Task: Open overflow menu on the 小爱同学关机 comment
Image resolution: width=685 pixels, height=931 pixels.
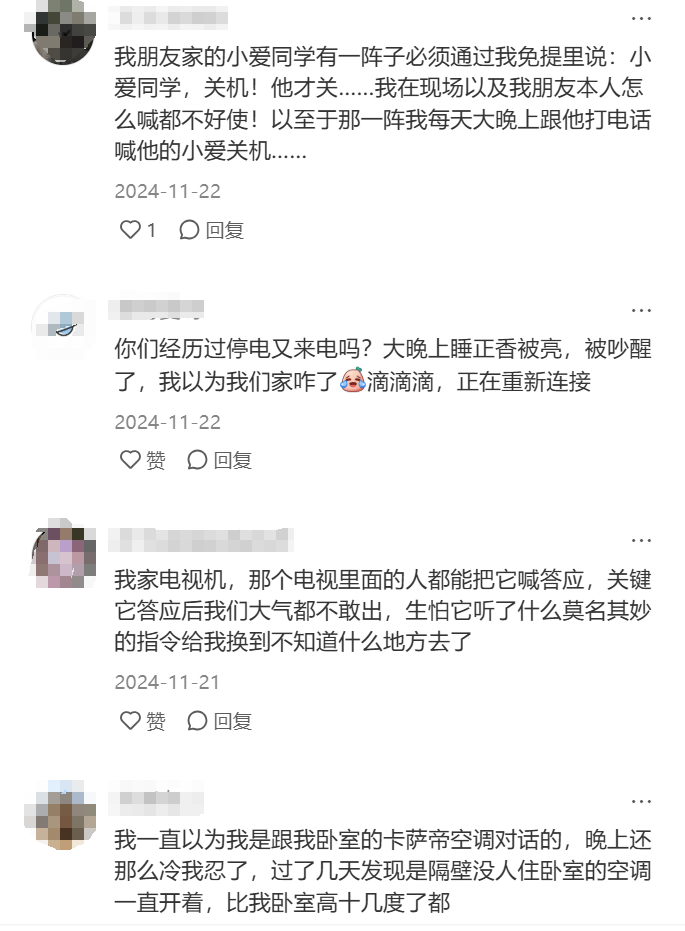Action: pyautogui.click(x=641, y=18)
